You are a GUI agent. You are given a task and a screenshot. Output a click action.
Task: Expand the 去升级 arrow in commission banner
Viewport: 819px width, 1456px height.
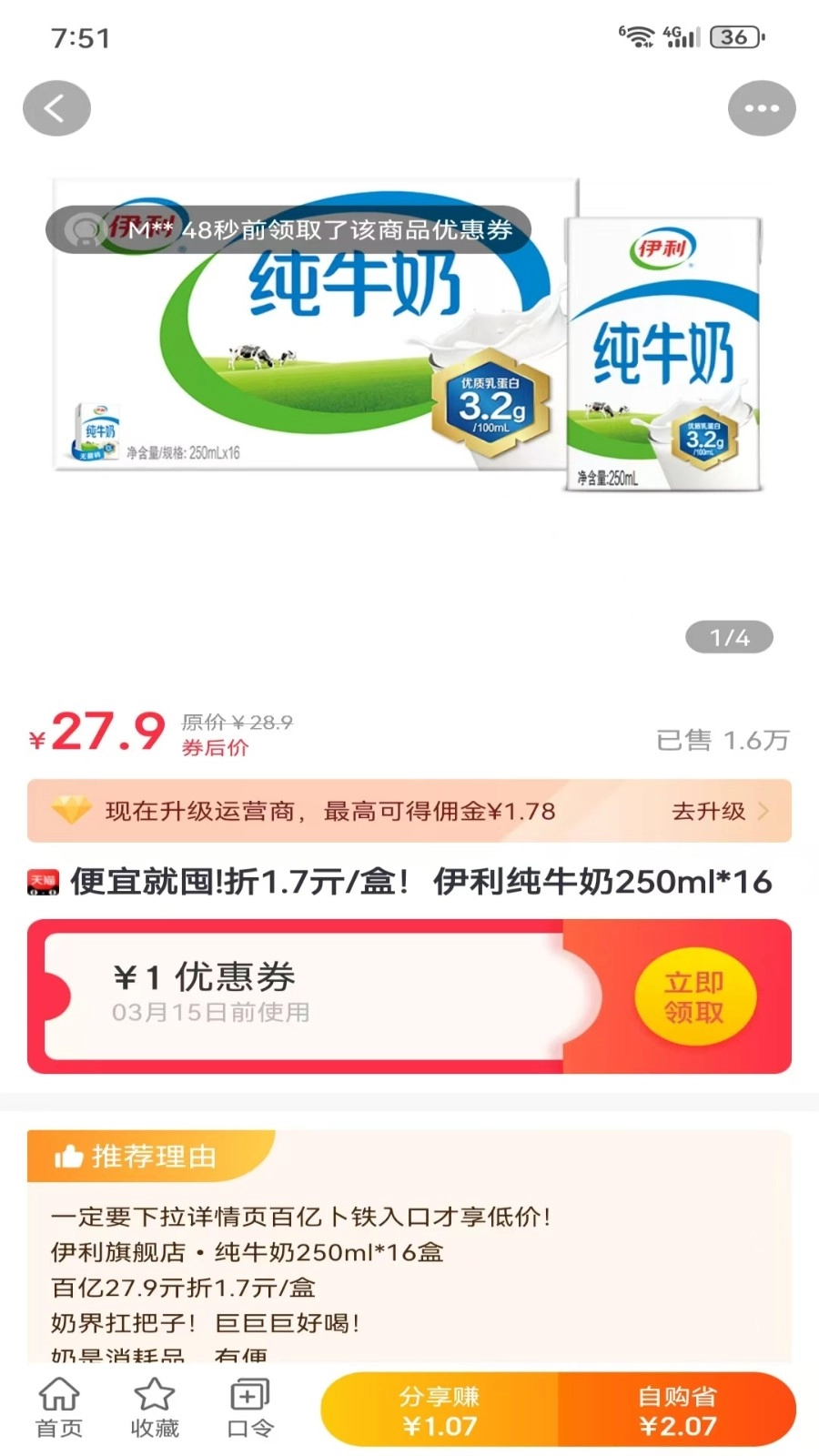pyautogui.click(x=764, y=812)
